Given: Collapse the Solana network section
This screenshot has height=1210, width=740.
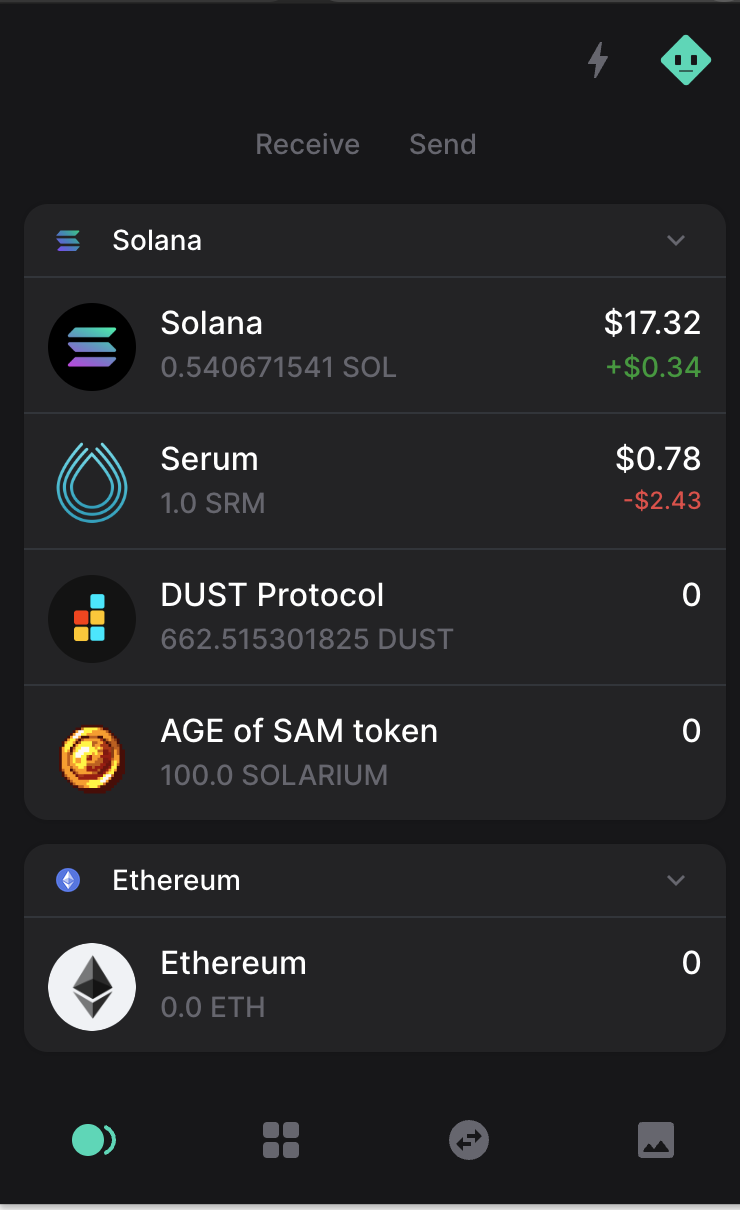Looking at the screenshot, I should click(675, 240).
